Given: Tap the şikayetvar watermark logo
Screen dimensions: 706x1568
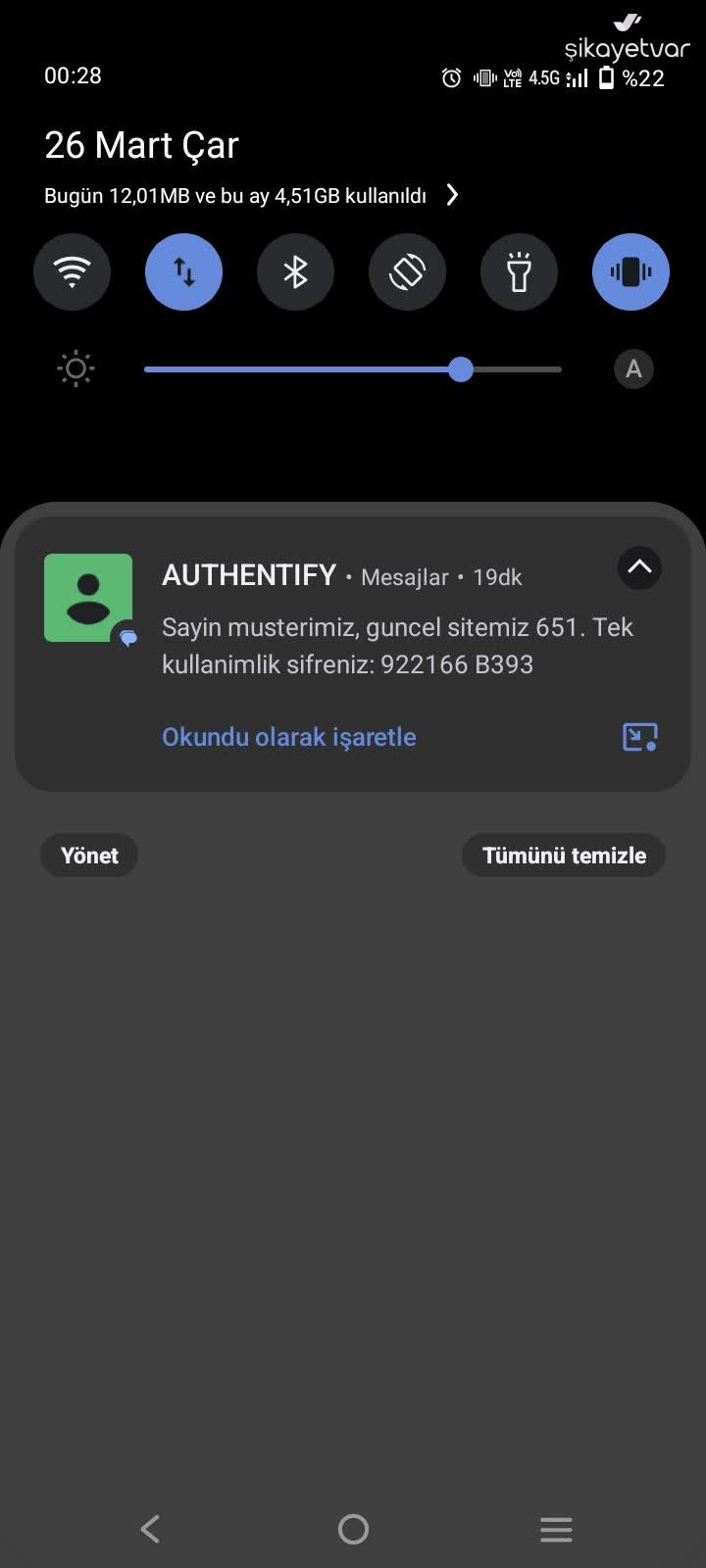Looking at the screenshot, I should pos(626,37).
